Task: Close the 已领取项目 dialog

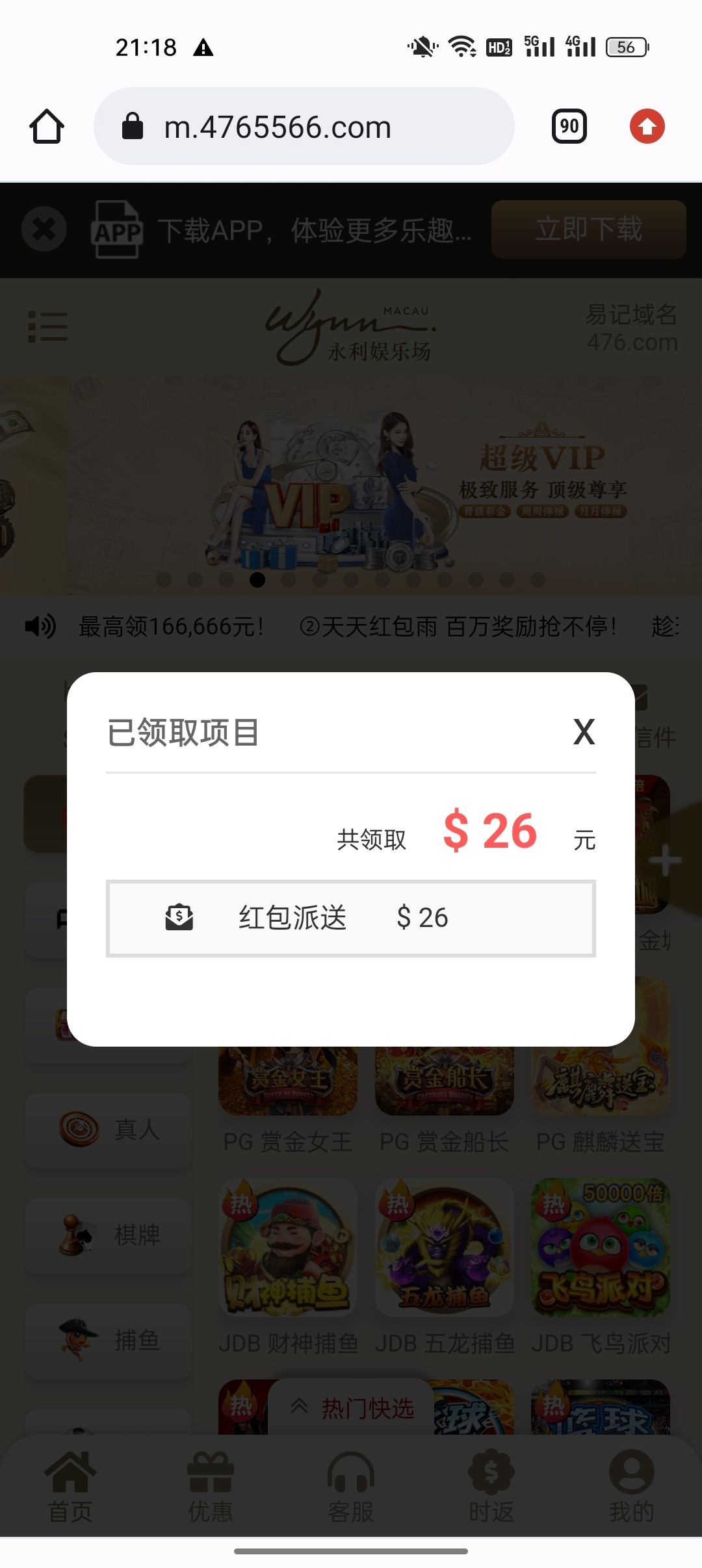Action: (x=584, y=732)
